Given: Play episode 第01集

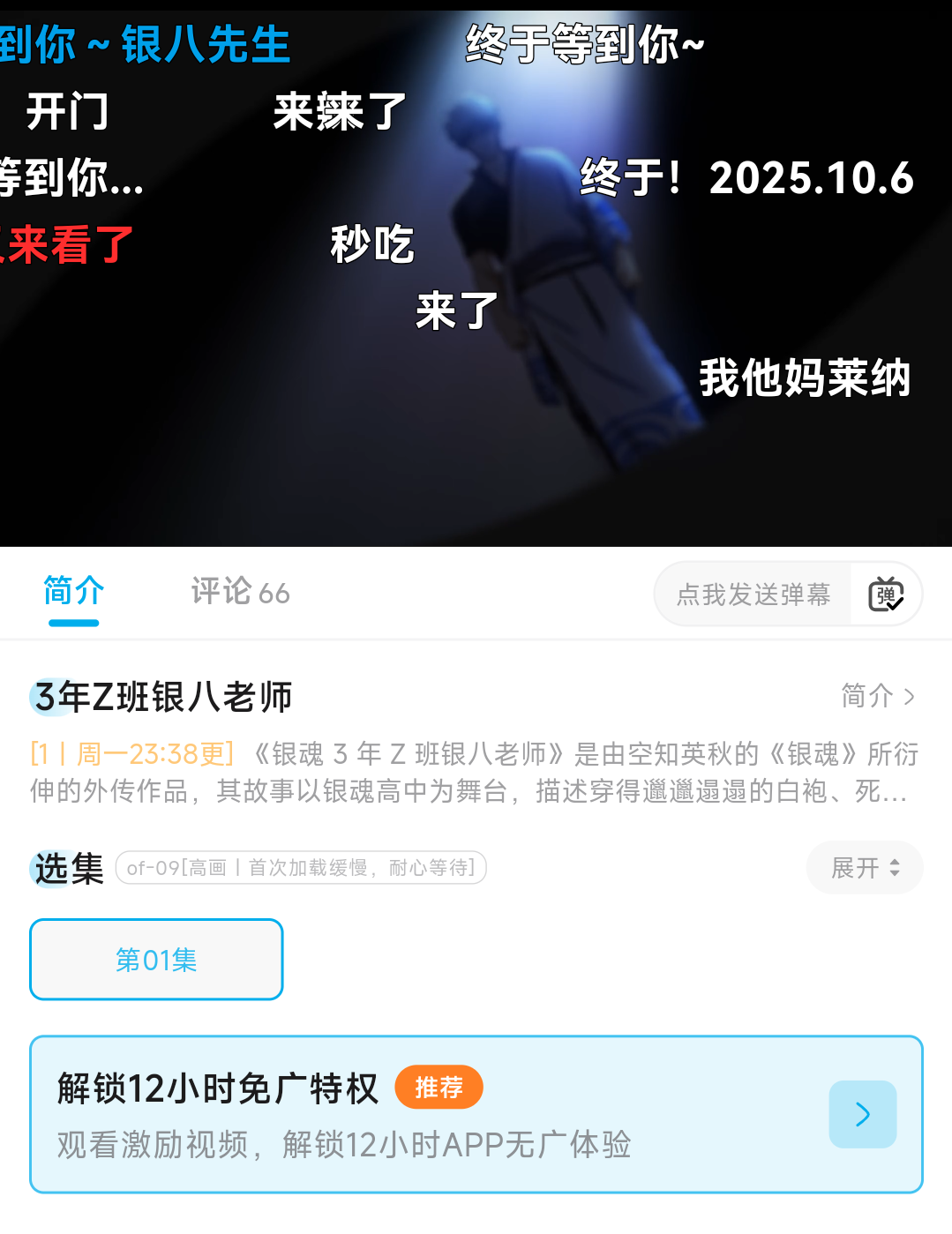Looking at the screenshot, I should [x=156, y=960].
